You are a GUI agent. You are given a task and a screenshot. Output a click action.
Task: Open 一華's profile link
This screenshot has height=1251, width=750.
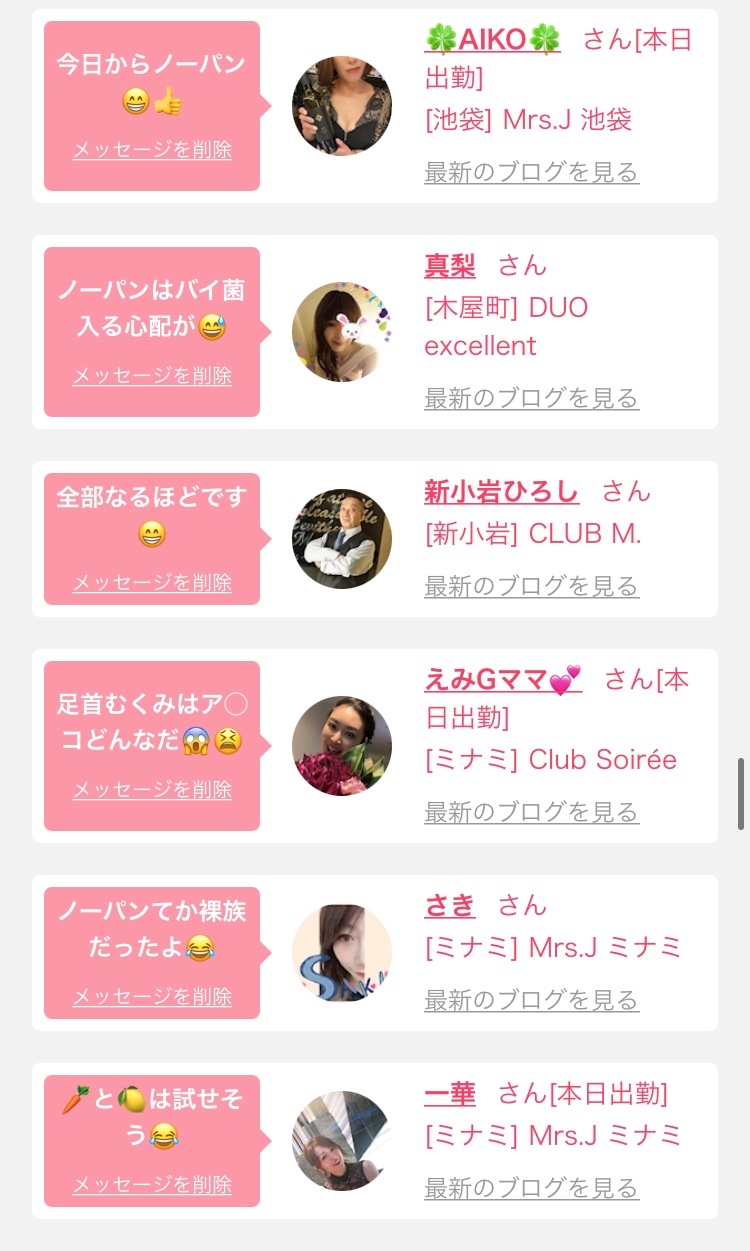point(451,1095)
